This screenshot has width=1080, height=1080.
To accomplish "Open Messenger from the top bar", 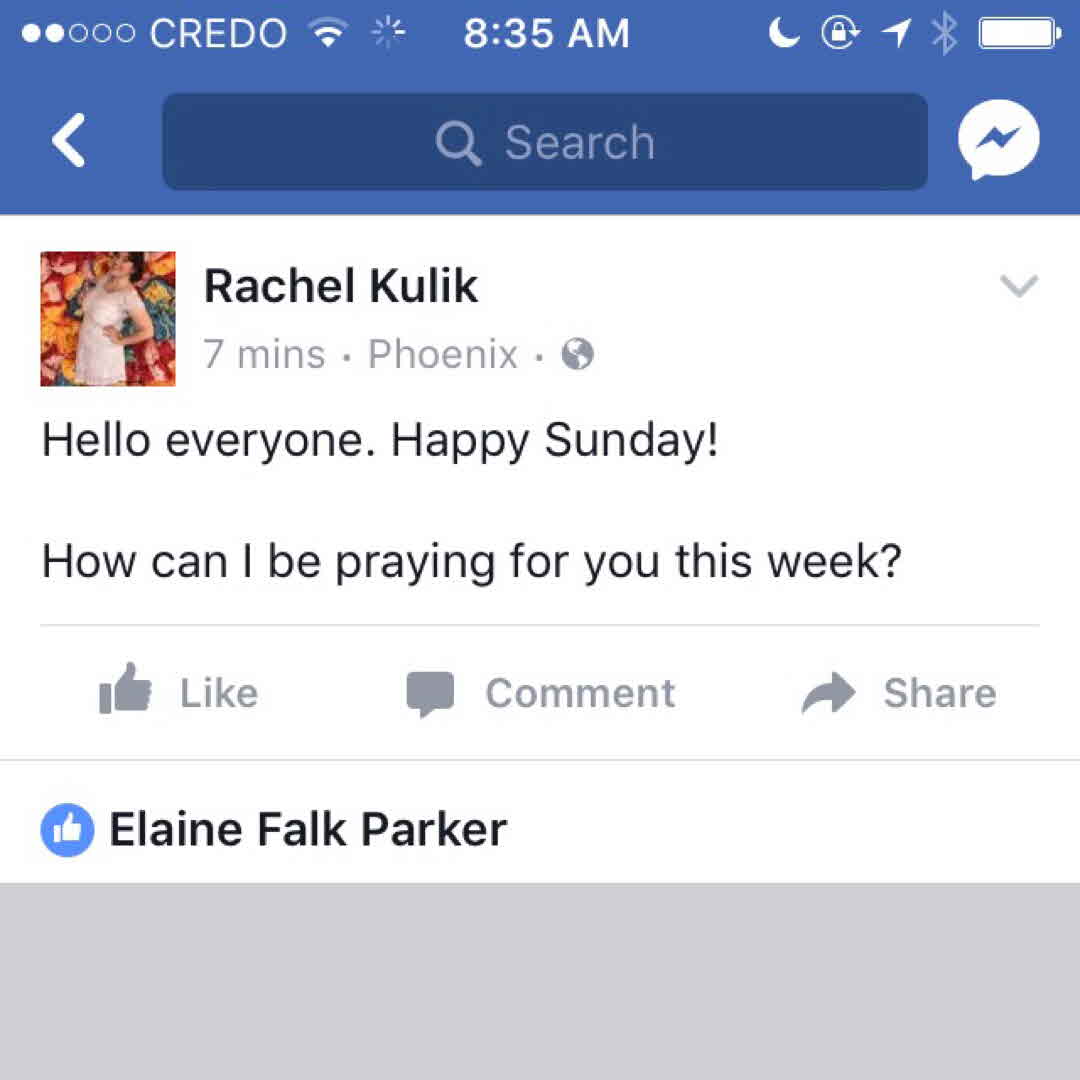I will pyautogui.click(x=998, y=141).
